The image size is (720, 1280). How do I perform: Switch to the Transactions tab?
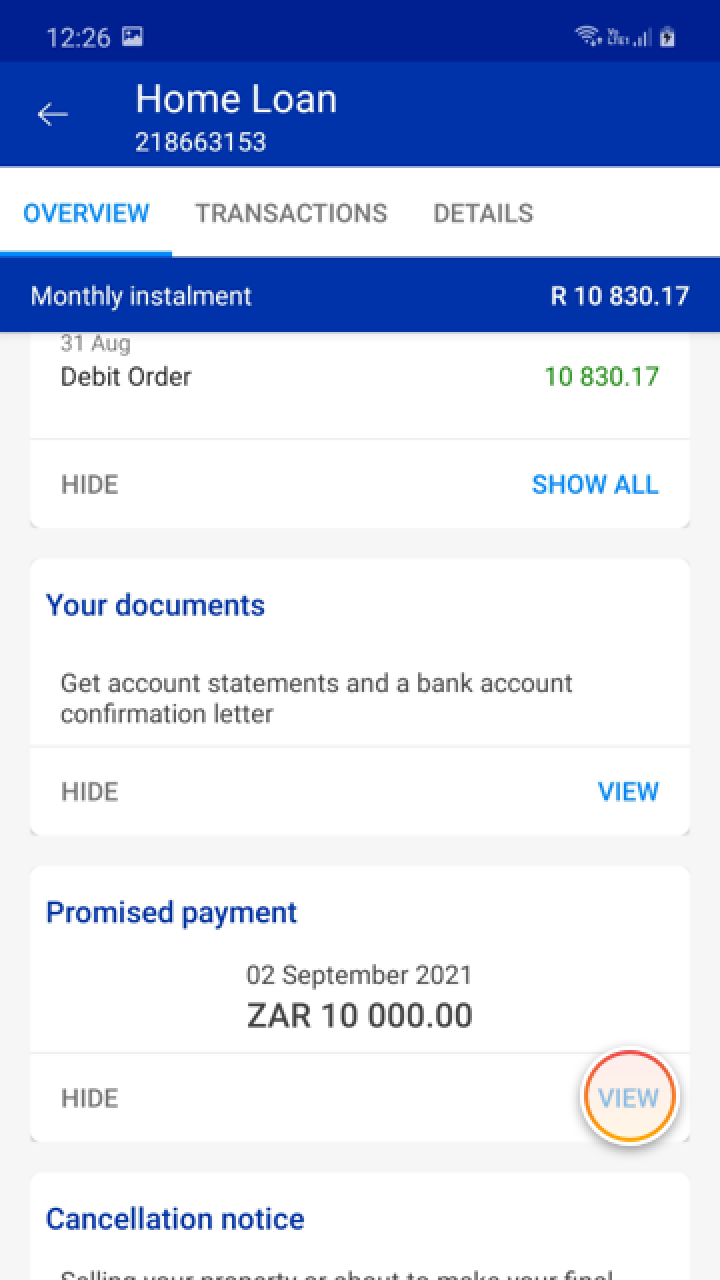point(291,213)
